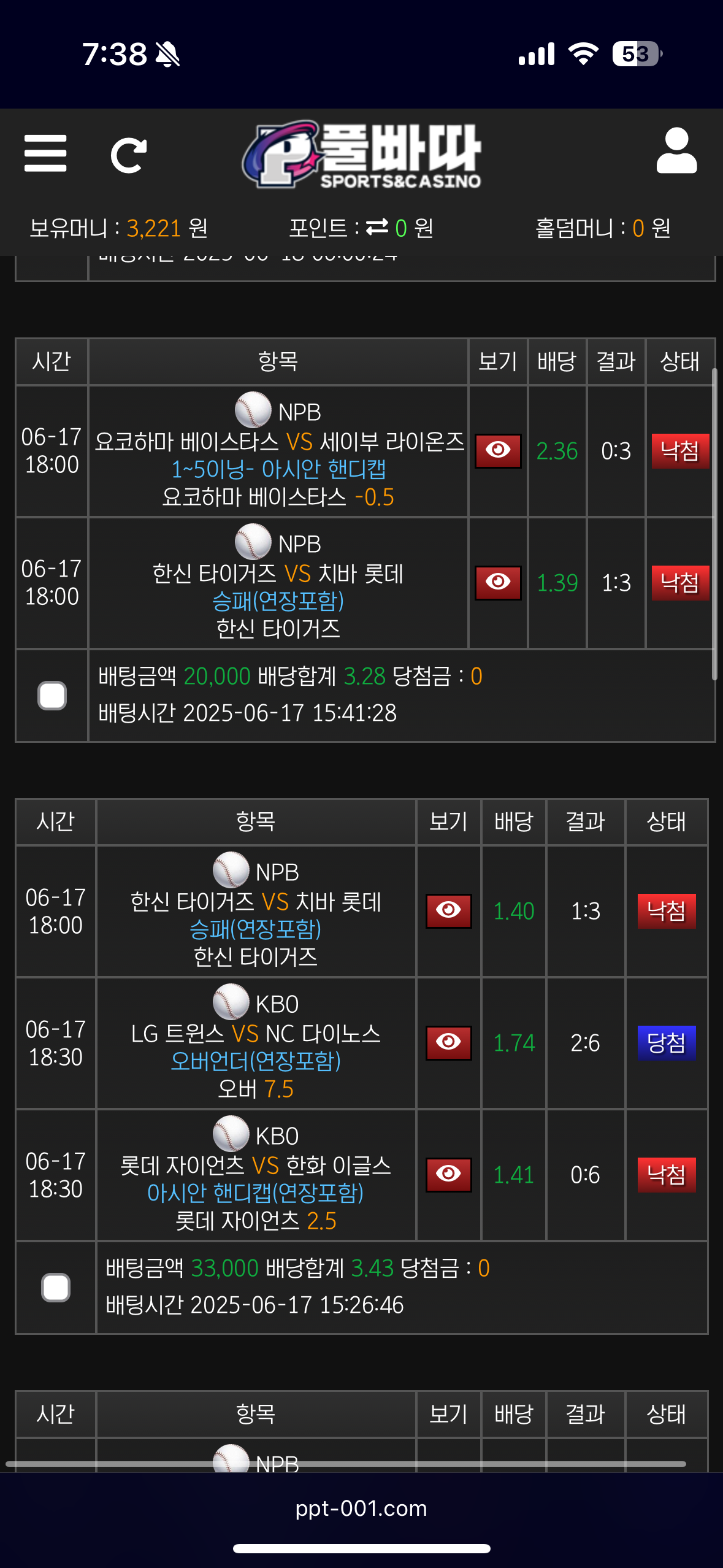Refresh the page with the reload icon
The image size is (723, 1568).
[128, 155]
